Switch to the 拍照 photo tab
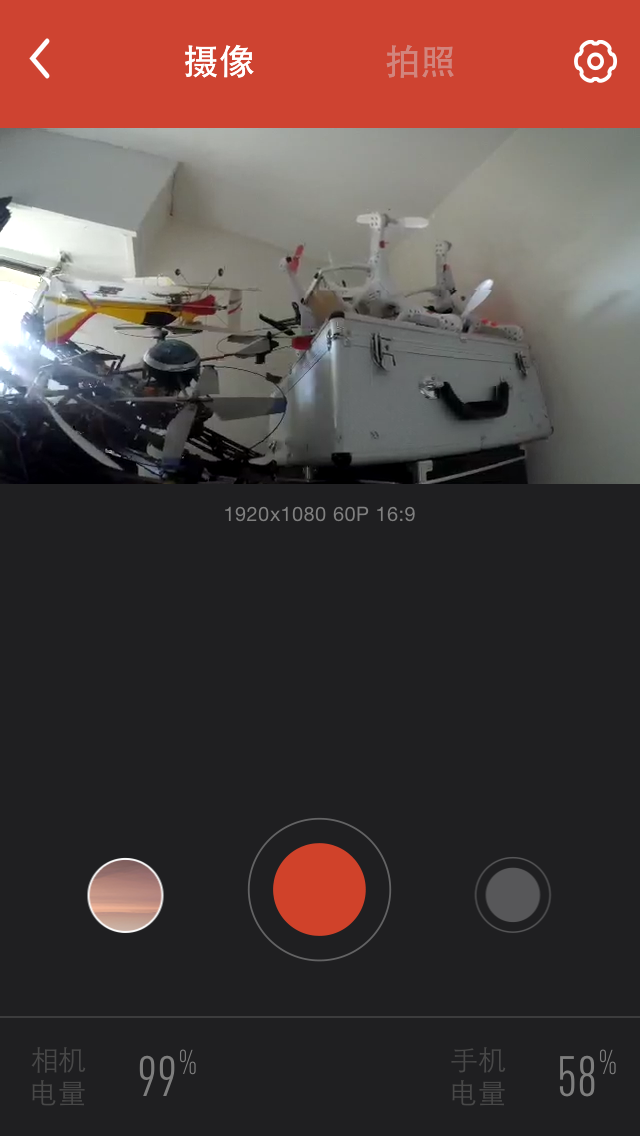Viewport: 640px width, 1136px height. pos(420,62)
